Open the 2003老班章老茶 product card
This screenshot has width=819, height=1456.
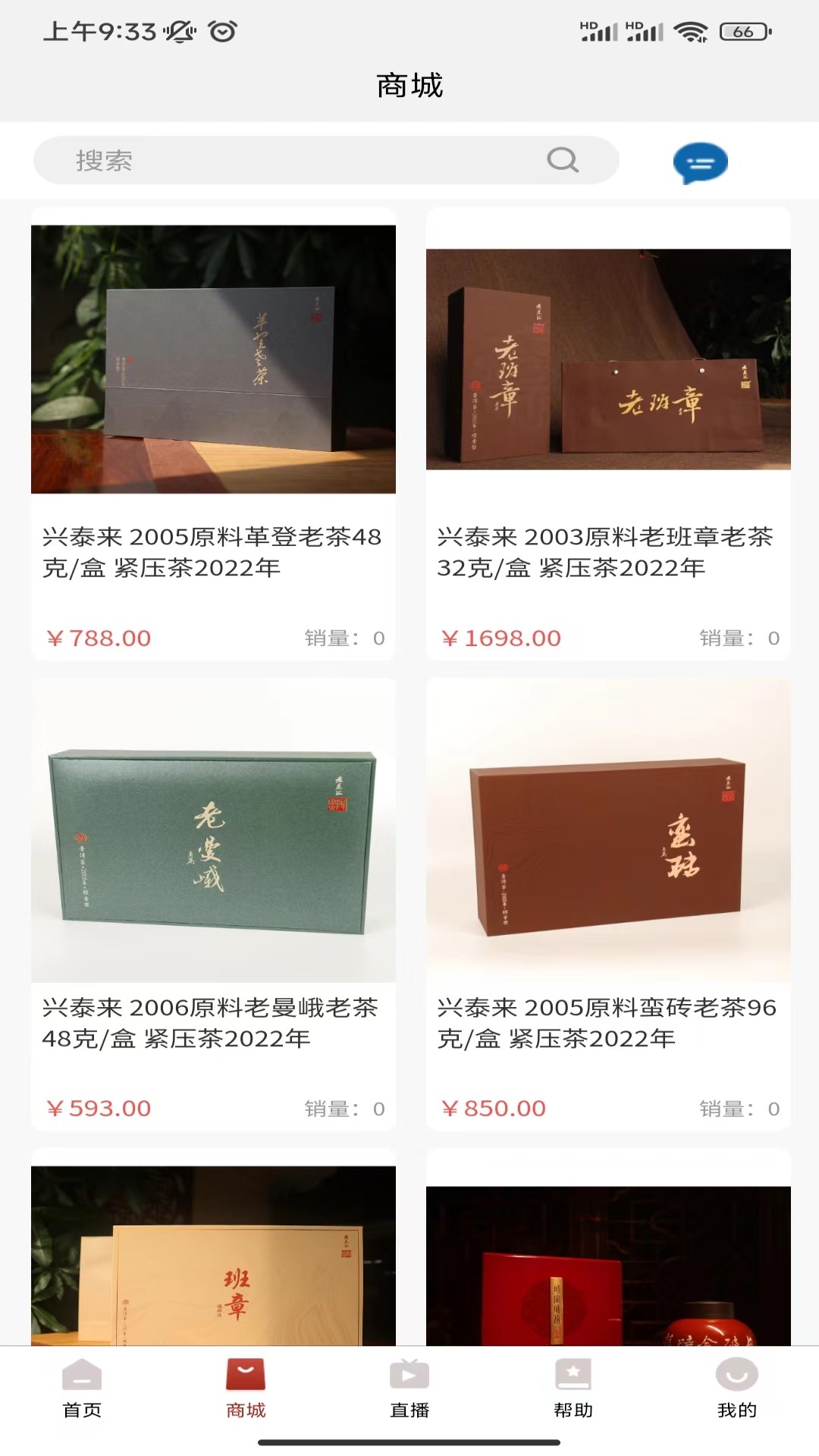(x=608, y=432)
